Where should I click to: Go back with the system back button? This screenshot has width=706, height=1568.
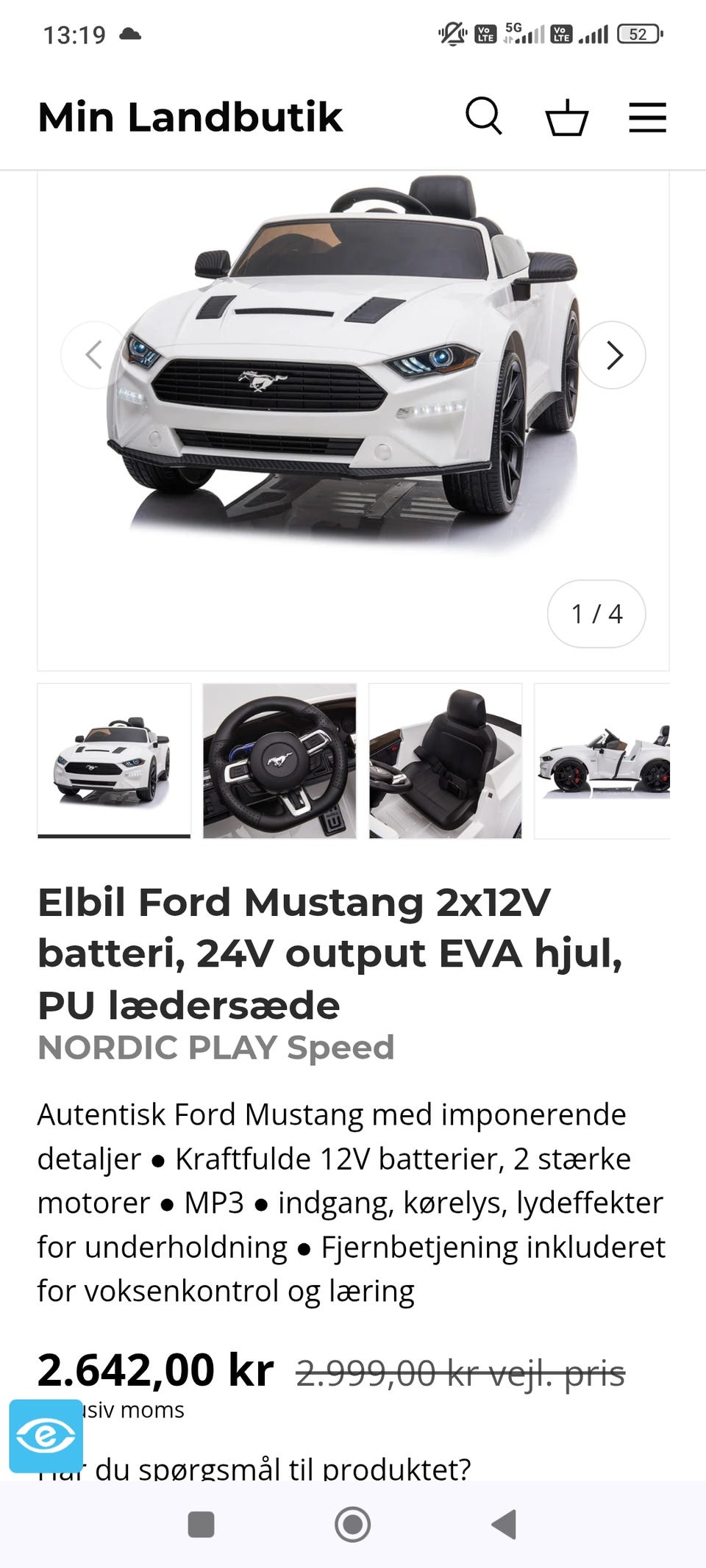click(x=504, y=1524)
